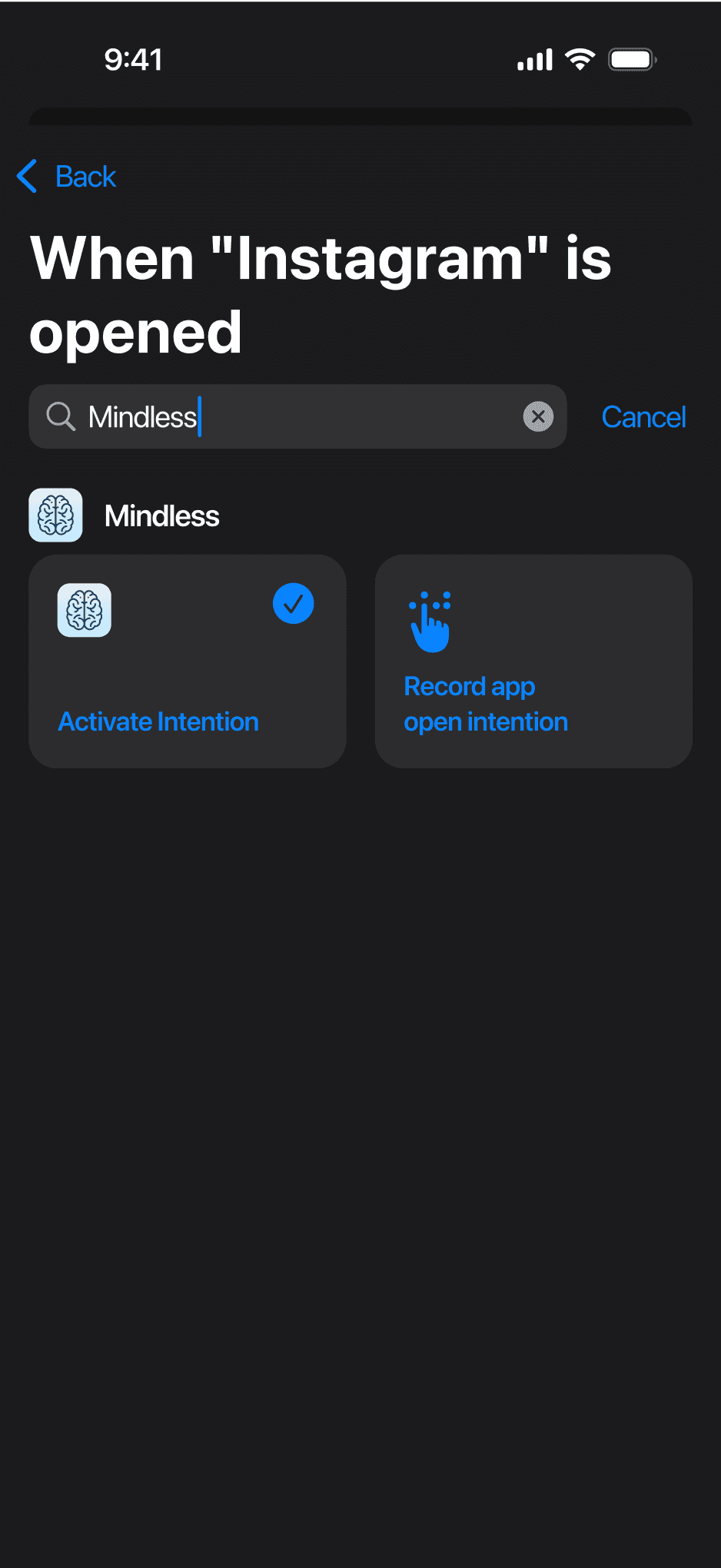Select the Mindless brain app icon
This screenshot has width=721, height=1568.
[55, 515]
